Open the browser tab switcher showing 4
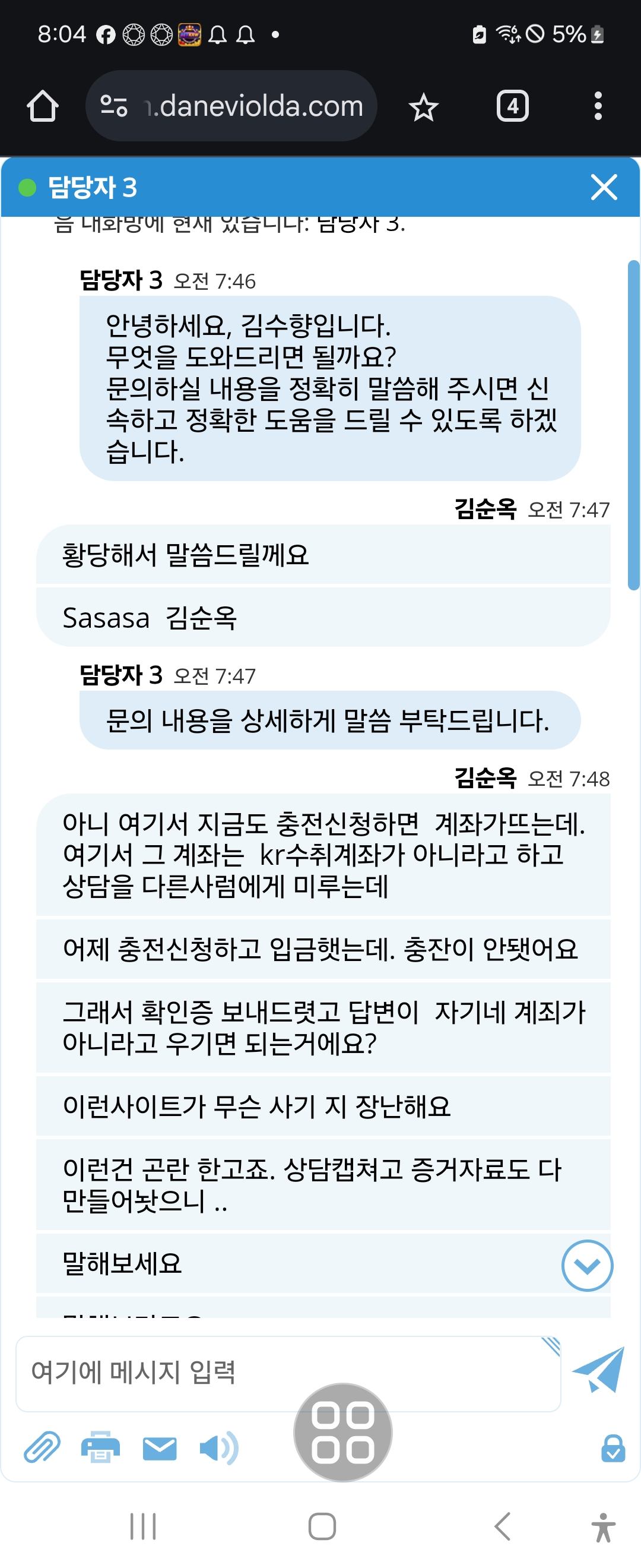The height and width of the screenshot is (1568, 641). (513, 106)
